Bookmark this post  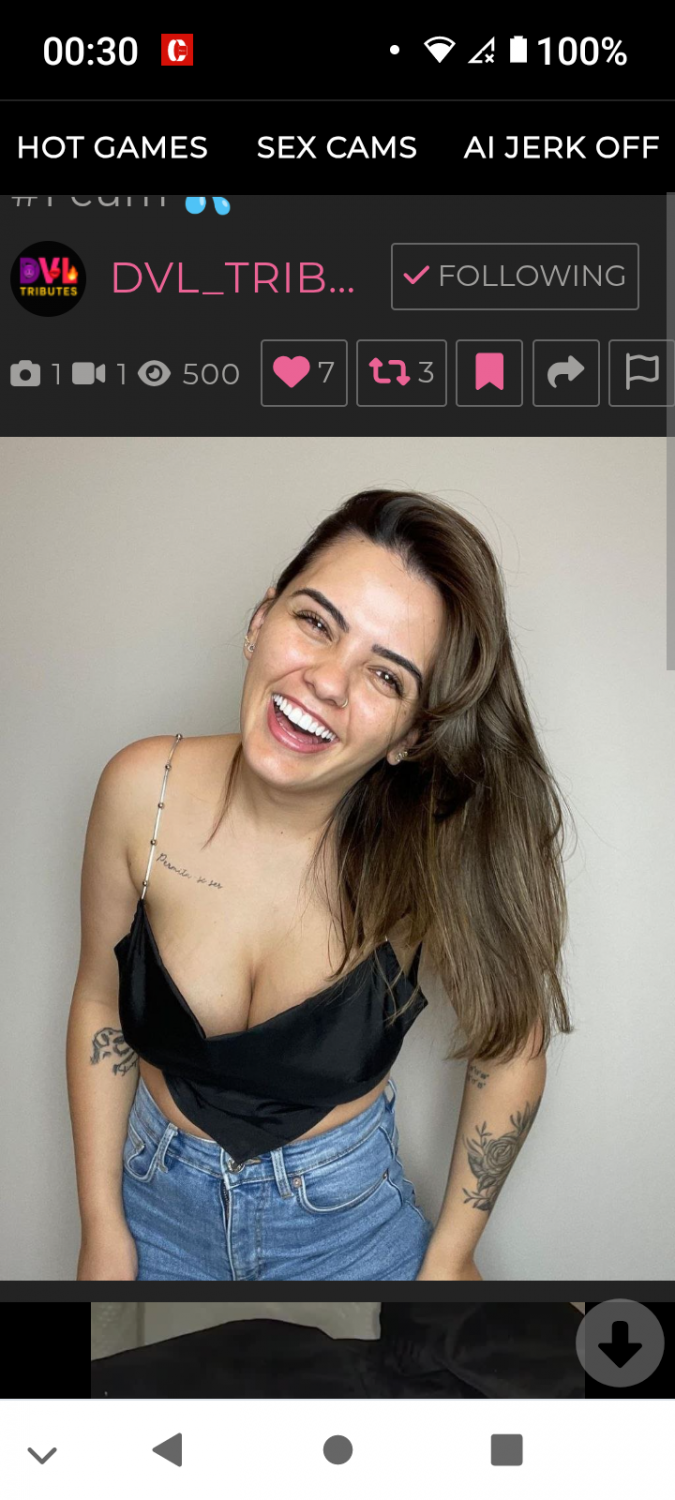pyautogui.click(x=489, y=373)
